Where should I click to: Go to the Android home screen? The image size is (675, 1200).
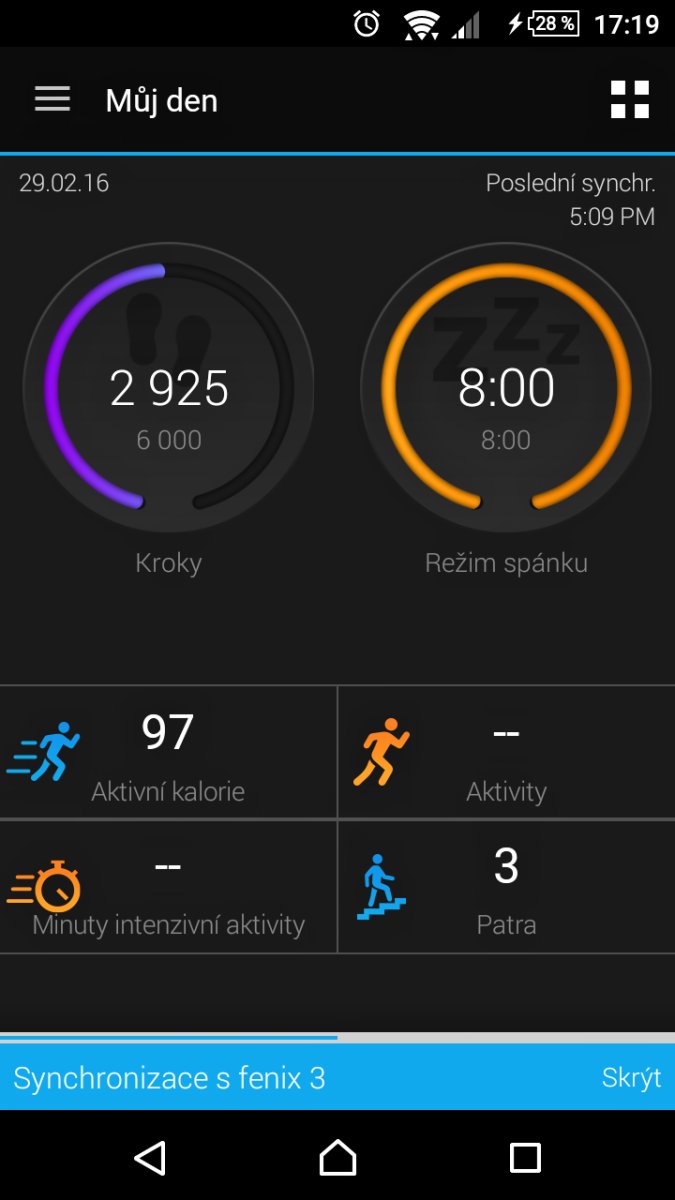tap(338, 1158)
